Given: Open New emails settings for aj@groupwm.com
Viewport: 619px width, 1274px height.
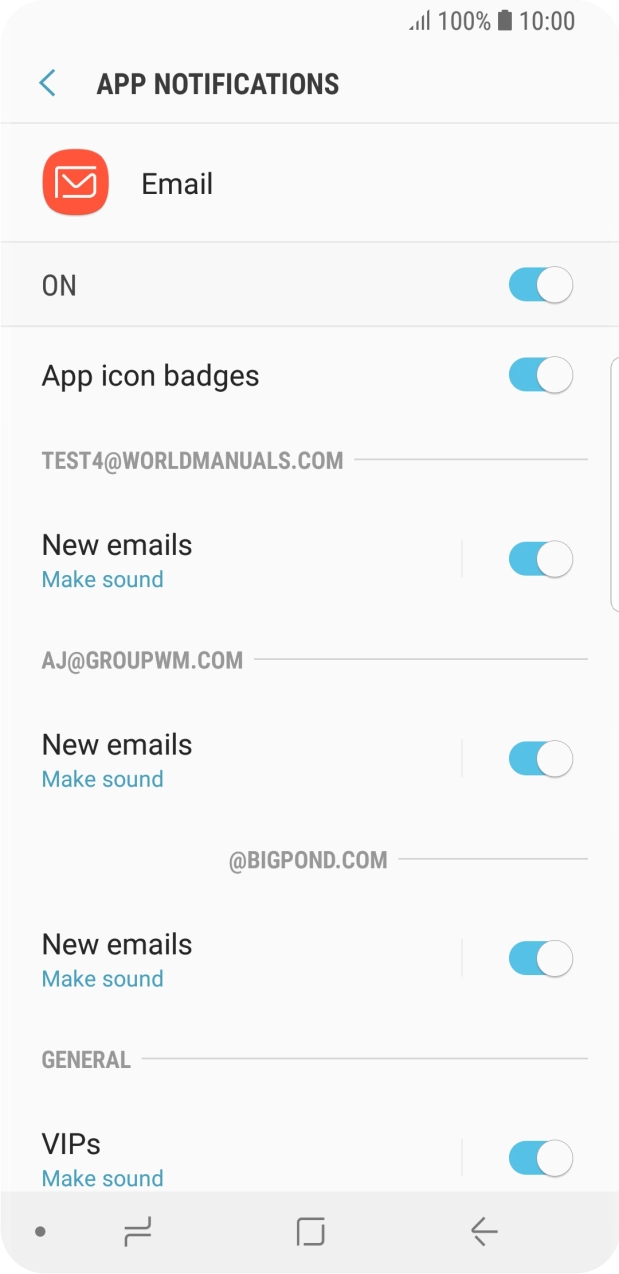Looking at the screenshot, I should 200,760.
